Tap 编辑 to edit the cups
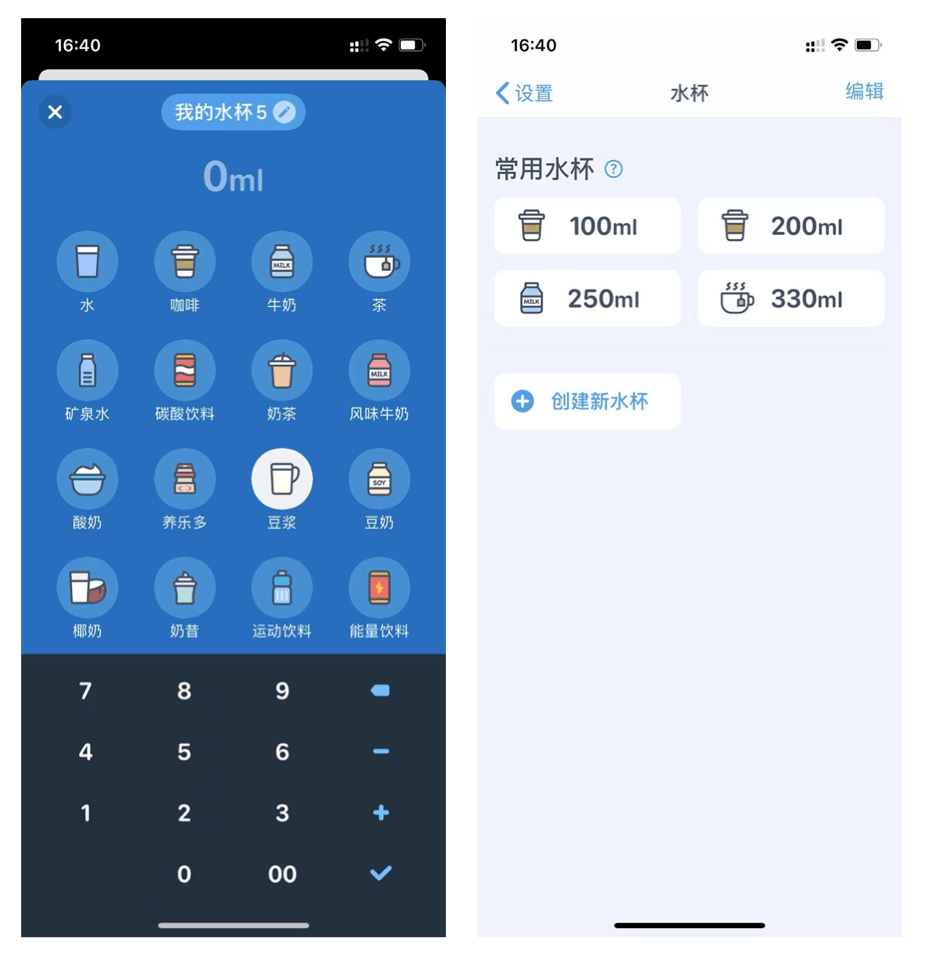926x966 pixels. tap(864, 92)
